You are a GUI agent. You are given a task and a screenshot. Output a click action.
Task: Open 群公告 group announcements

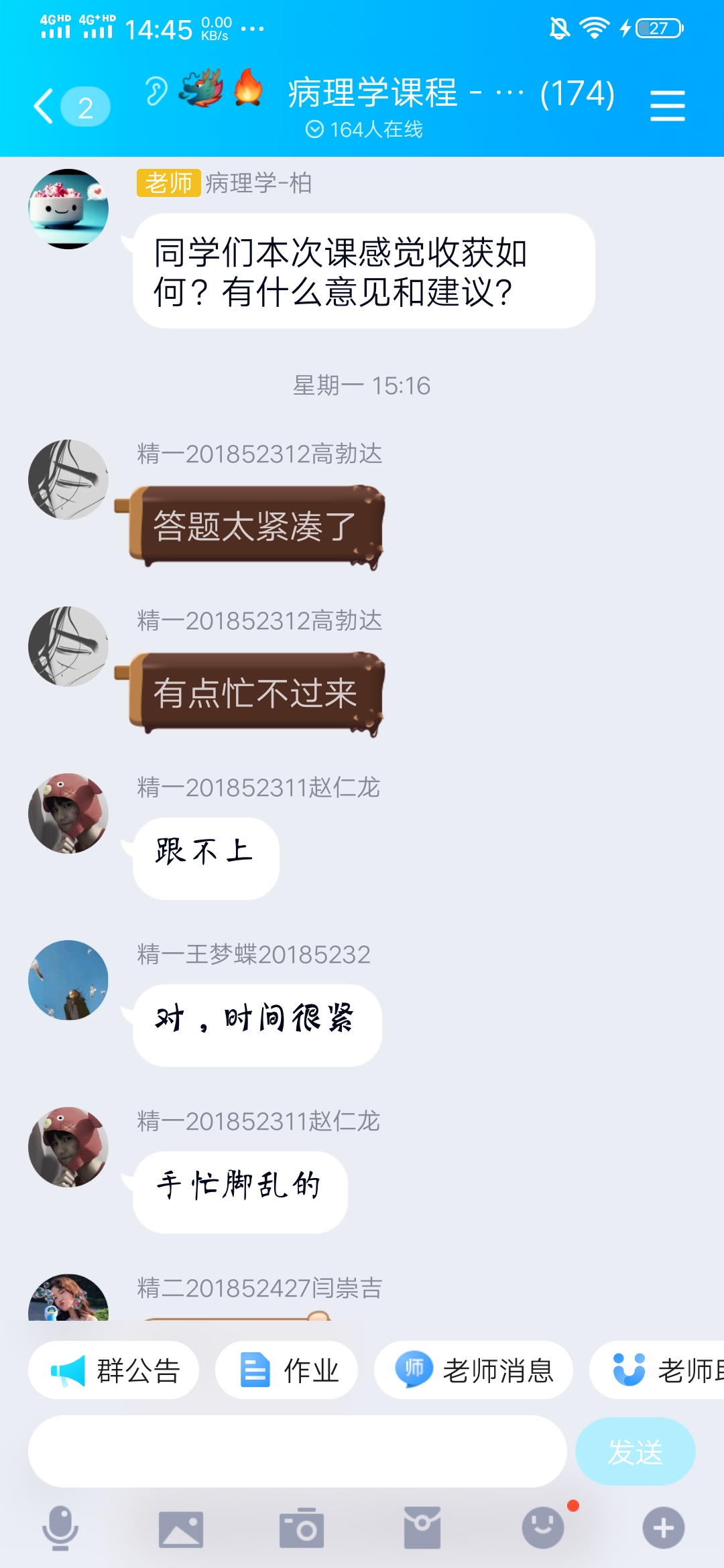click(x=114, y=1370)
